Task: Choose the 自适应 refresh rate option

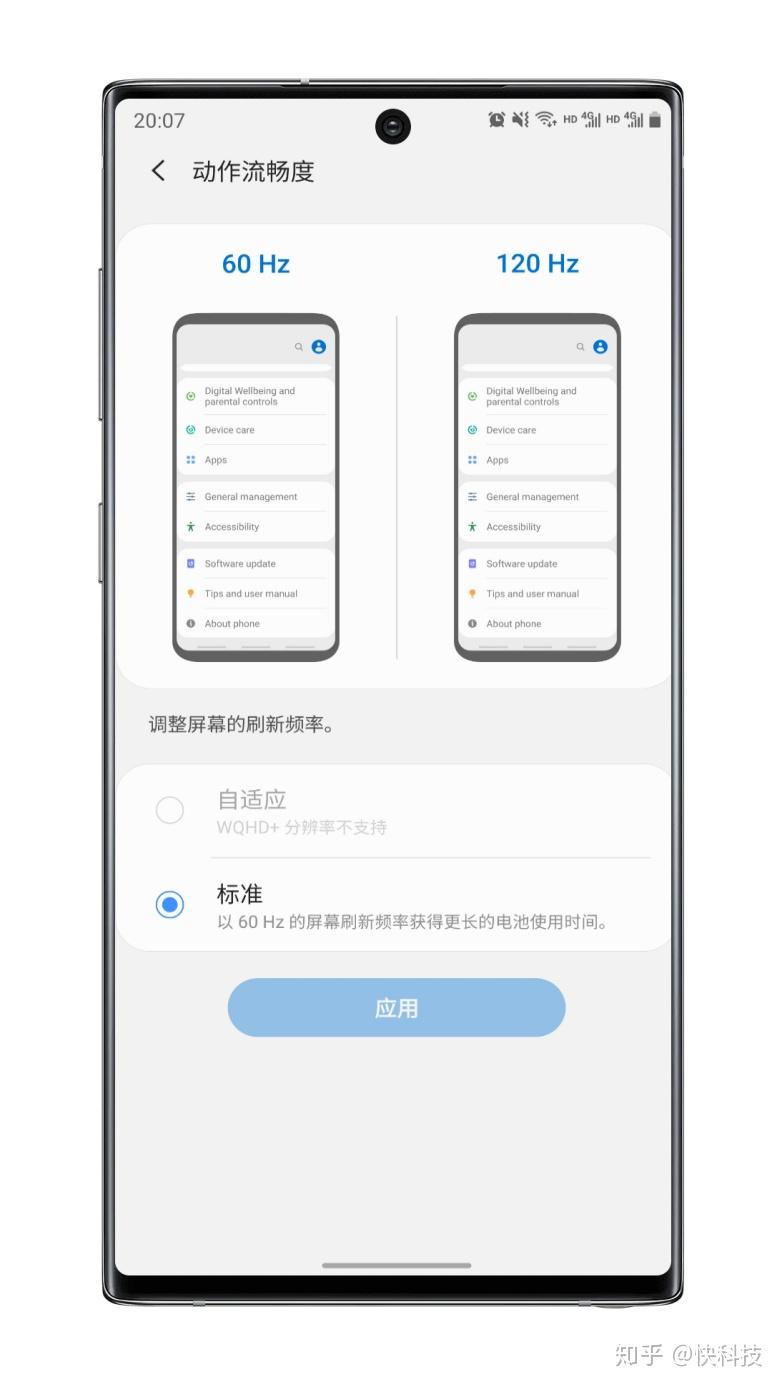Action: (x=170, y=810)
